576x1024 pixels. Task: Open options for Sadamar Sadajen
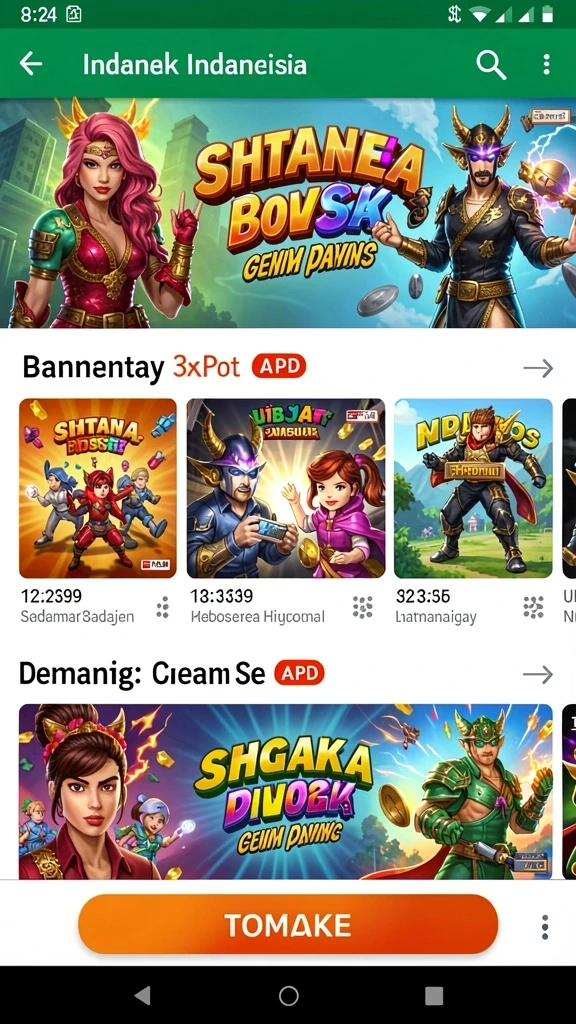[163, 607]
